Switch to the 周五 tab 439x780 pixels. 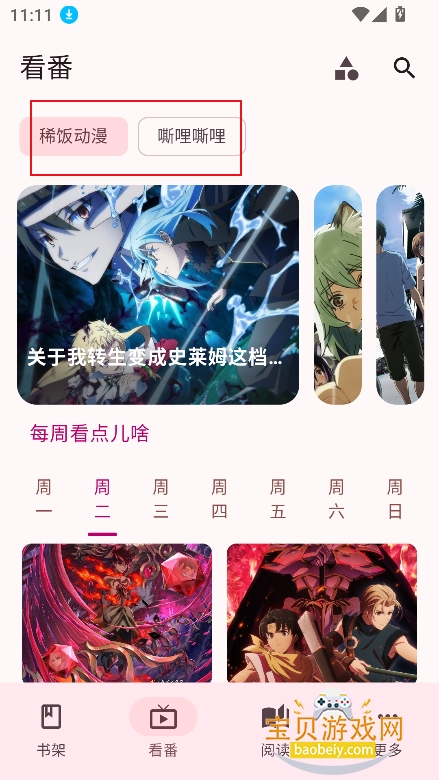(x=278, y=499)
